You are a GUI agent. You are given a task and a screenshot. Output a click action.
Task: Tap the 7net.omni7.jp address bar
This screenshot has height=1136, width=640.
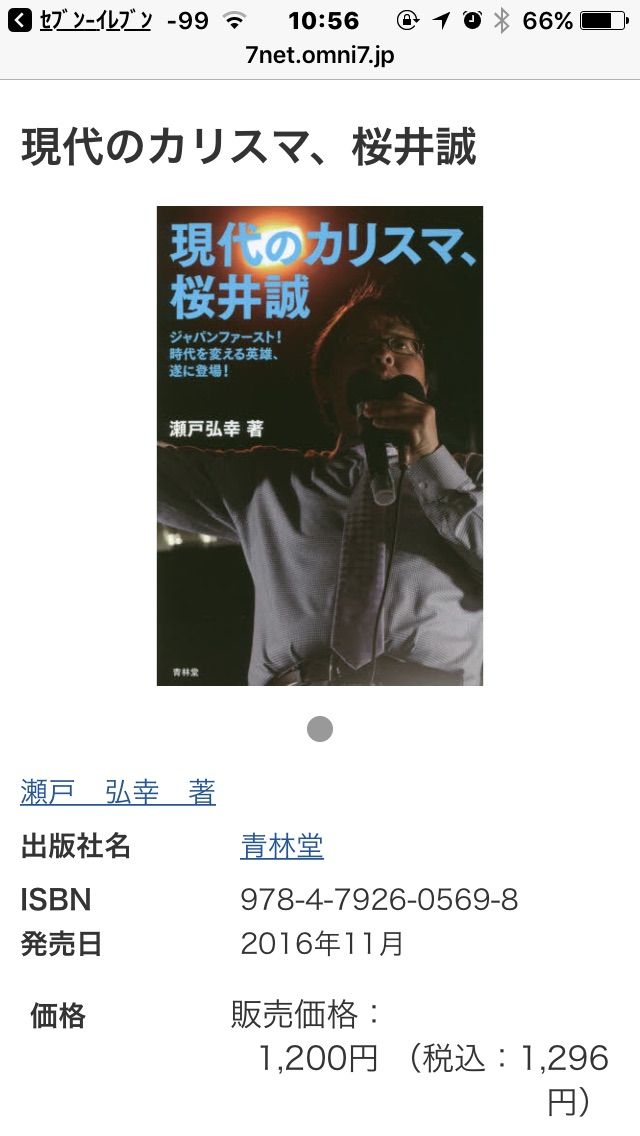pyautogui.click(x=320, y=55)
